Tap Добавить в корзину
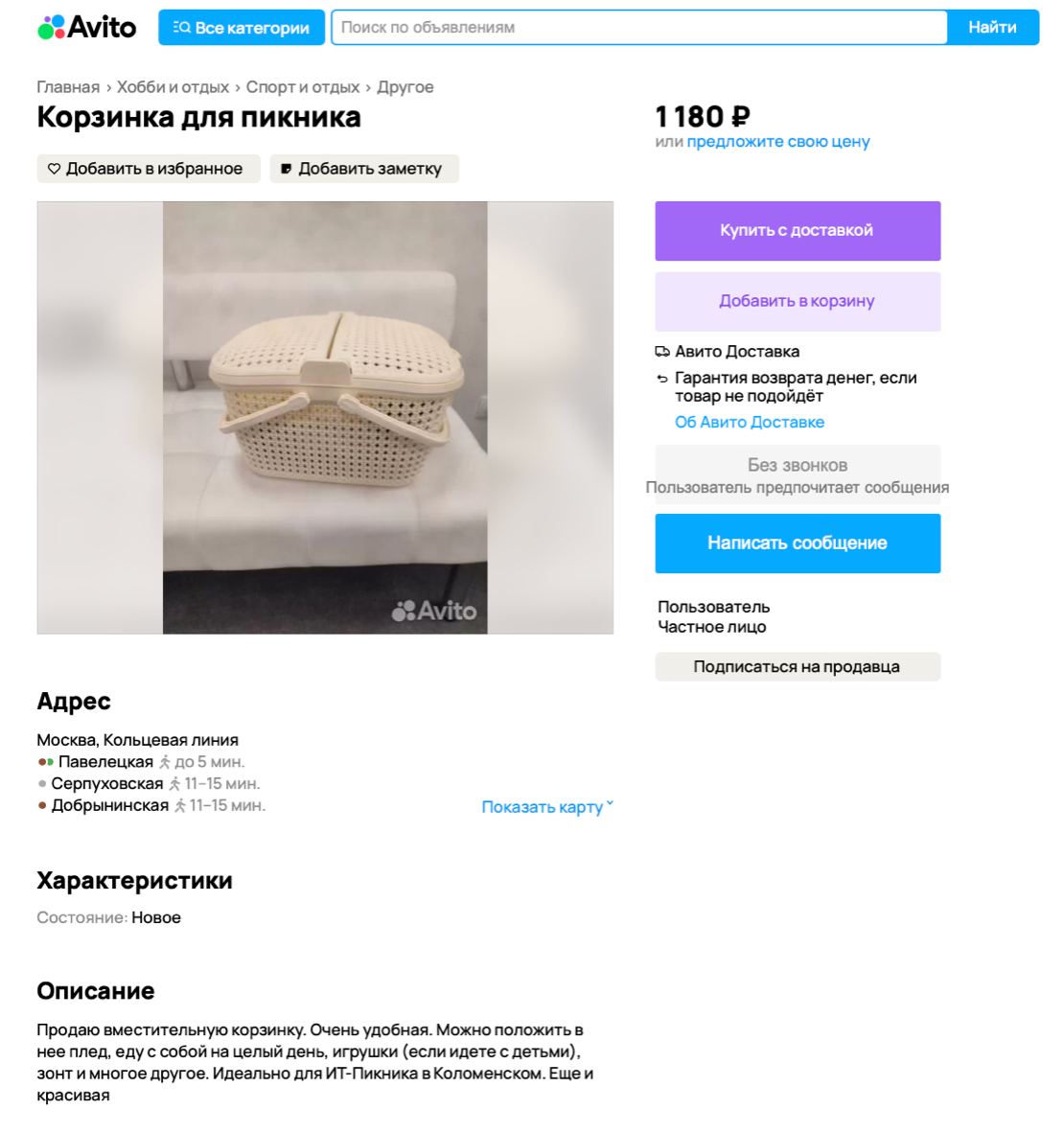 (798, 301)
